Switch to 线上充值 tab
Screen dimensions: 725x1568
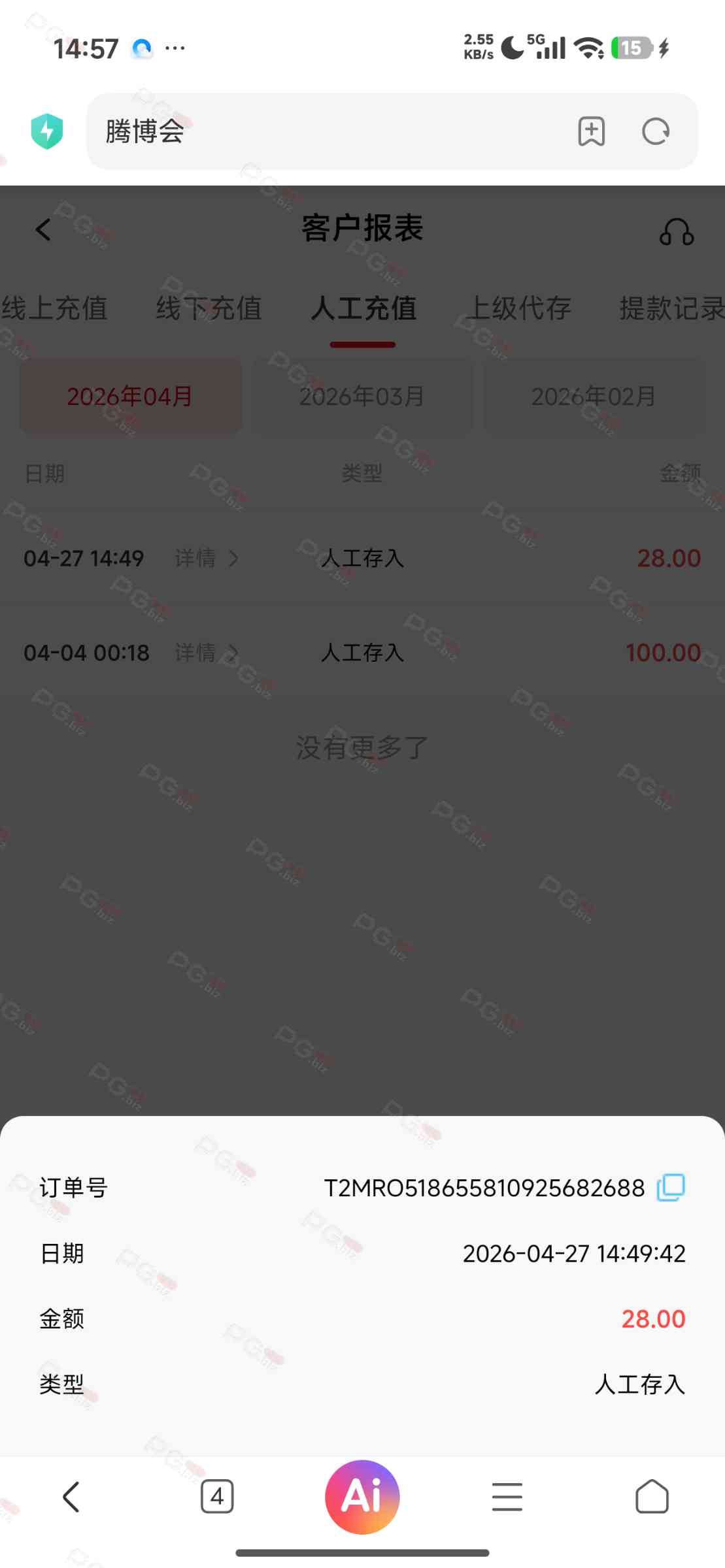click(x=54, y=308)
